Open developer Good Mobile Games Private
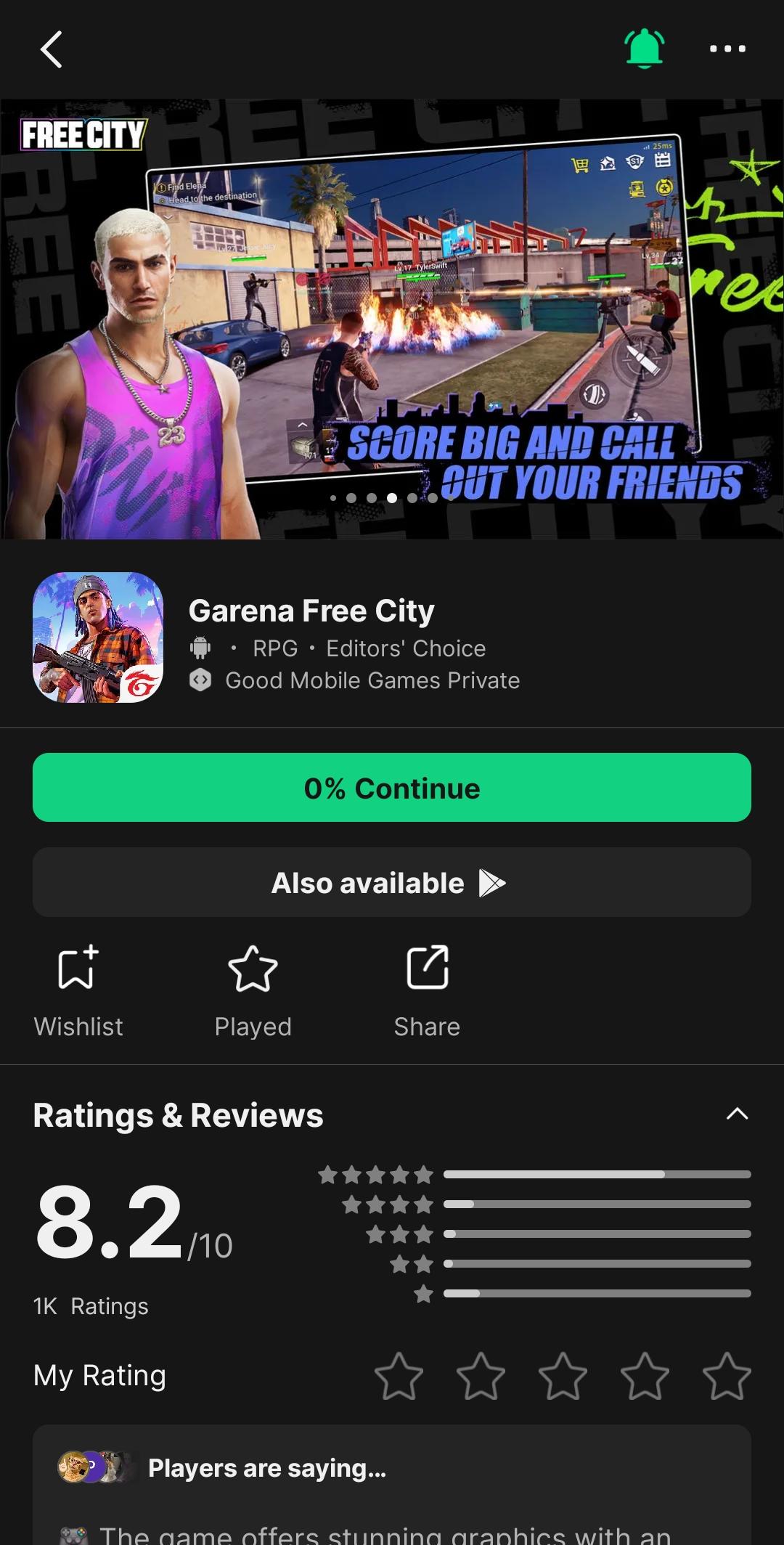The image size is (784, 1545). tap(372, 681)
